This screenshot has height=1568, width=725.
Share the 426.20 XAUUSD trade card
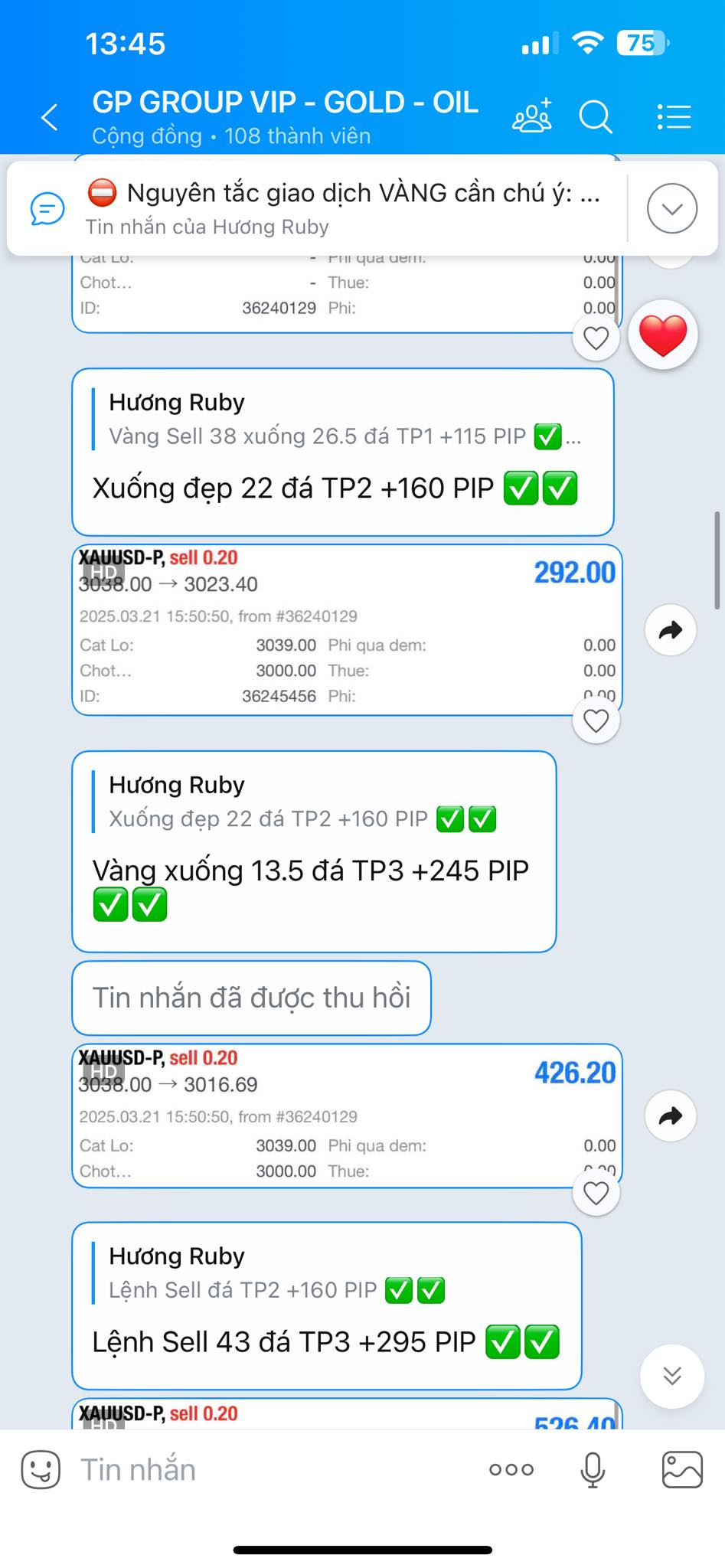(x=670, y=1116)
